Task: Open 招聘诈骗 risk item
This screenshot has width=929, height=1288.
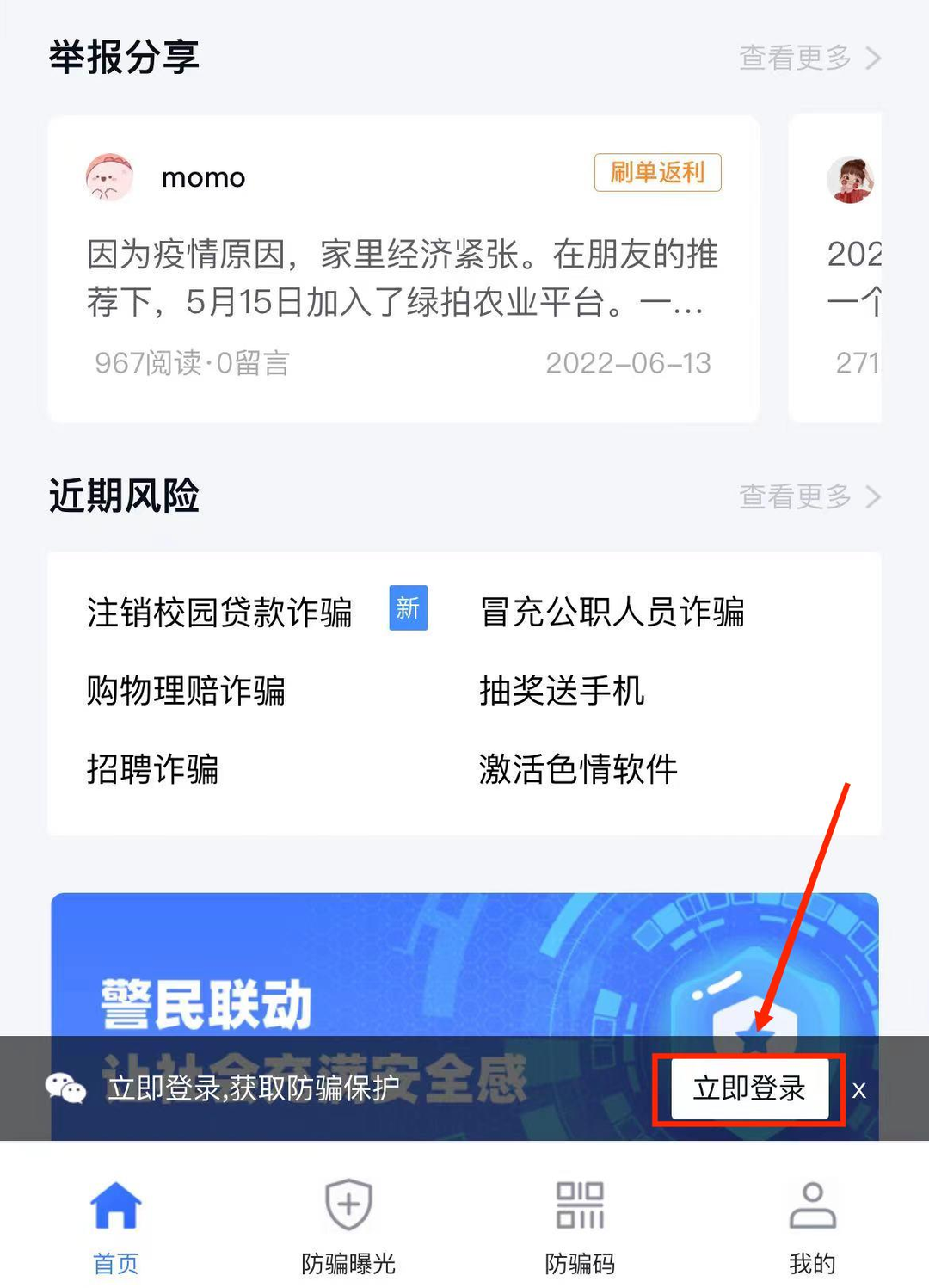Action: pos(152,769)
